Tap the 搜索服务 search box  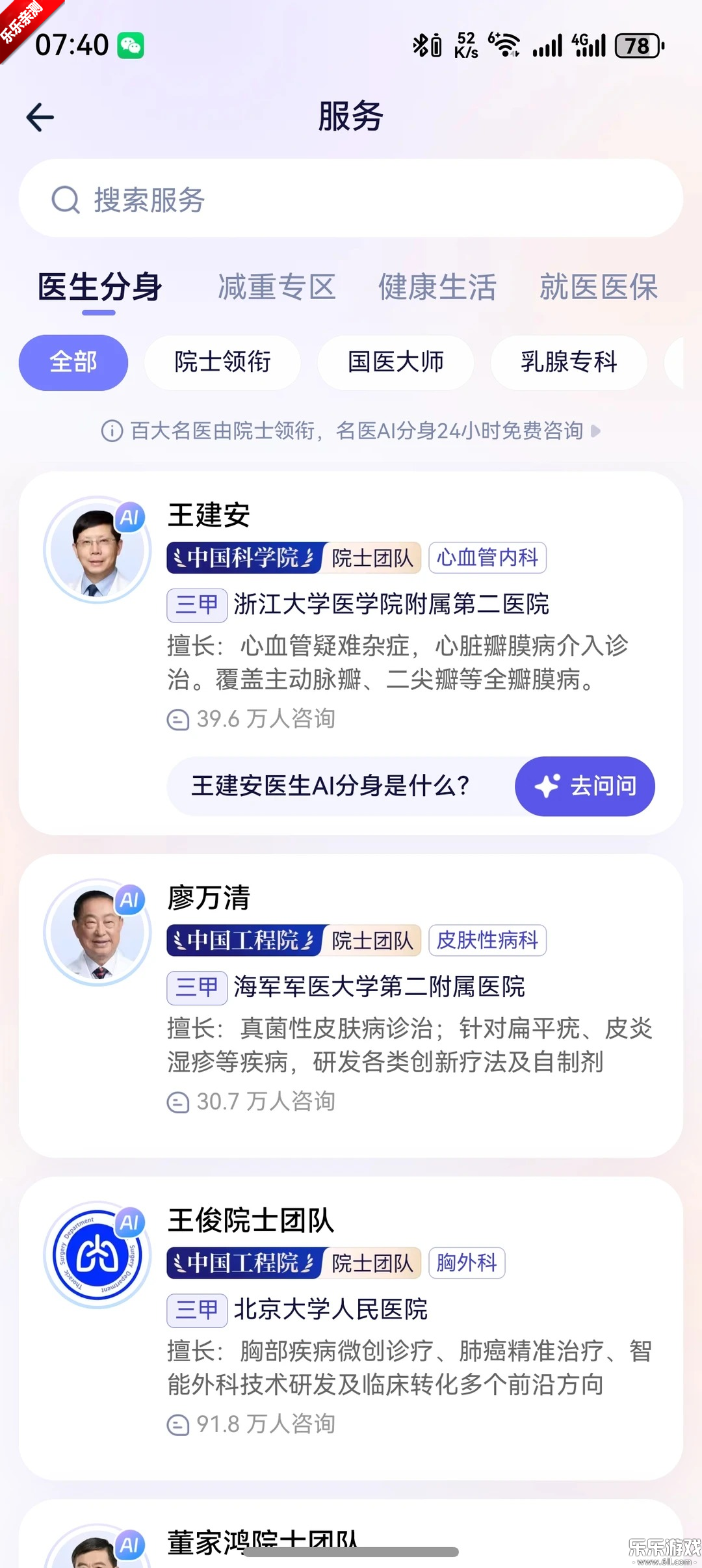(351, 199)
